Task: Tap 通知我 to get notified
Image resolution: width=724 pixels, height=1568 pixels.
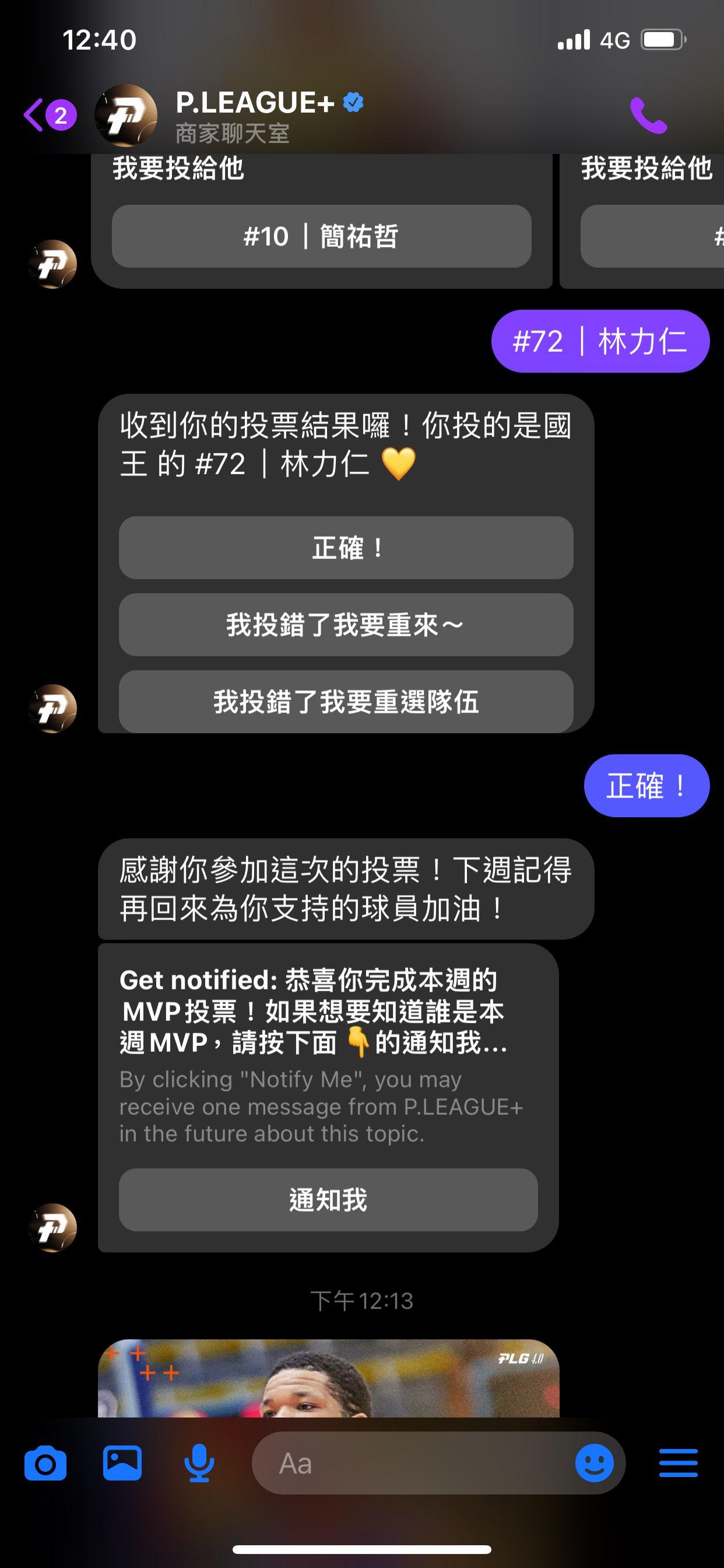Action: tap(328, 1200)
